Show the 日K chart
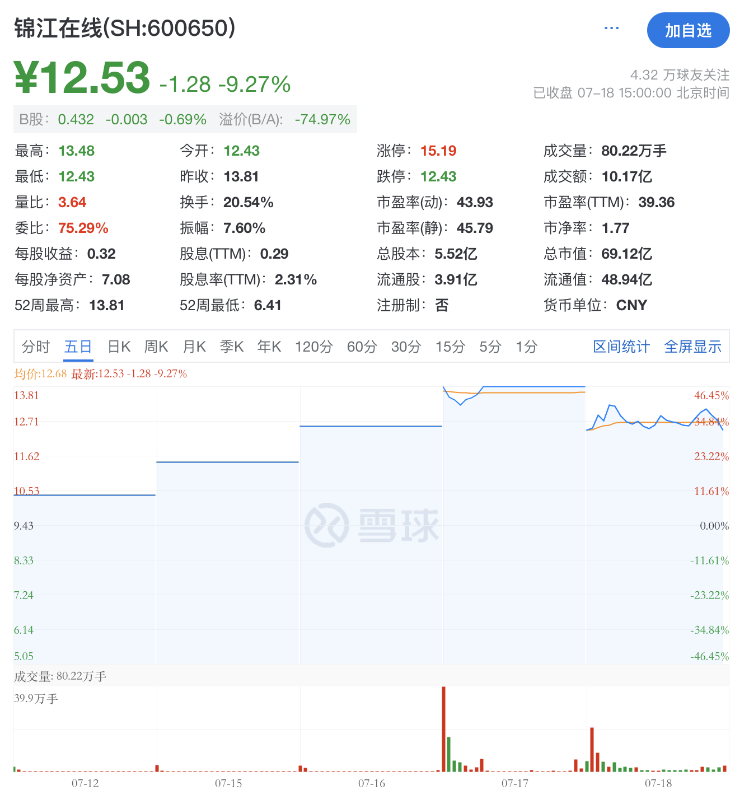This screenshot has height=804, width=749. [119, 347]
